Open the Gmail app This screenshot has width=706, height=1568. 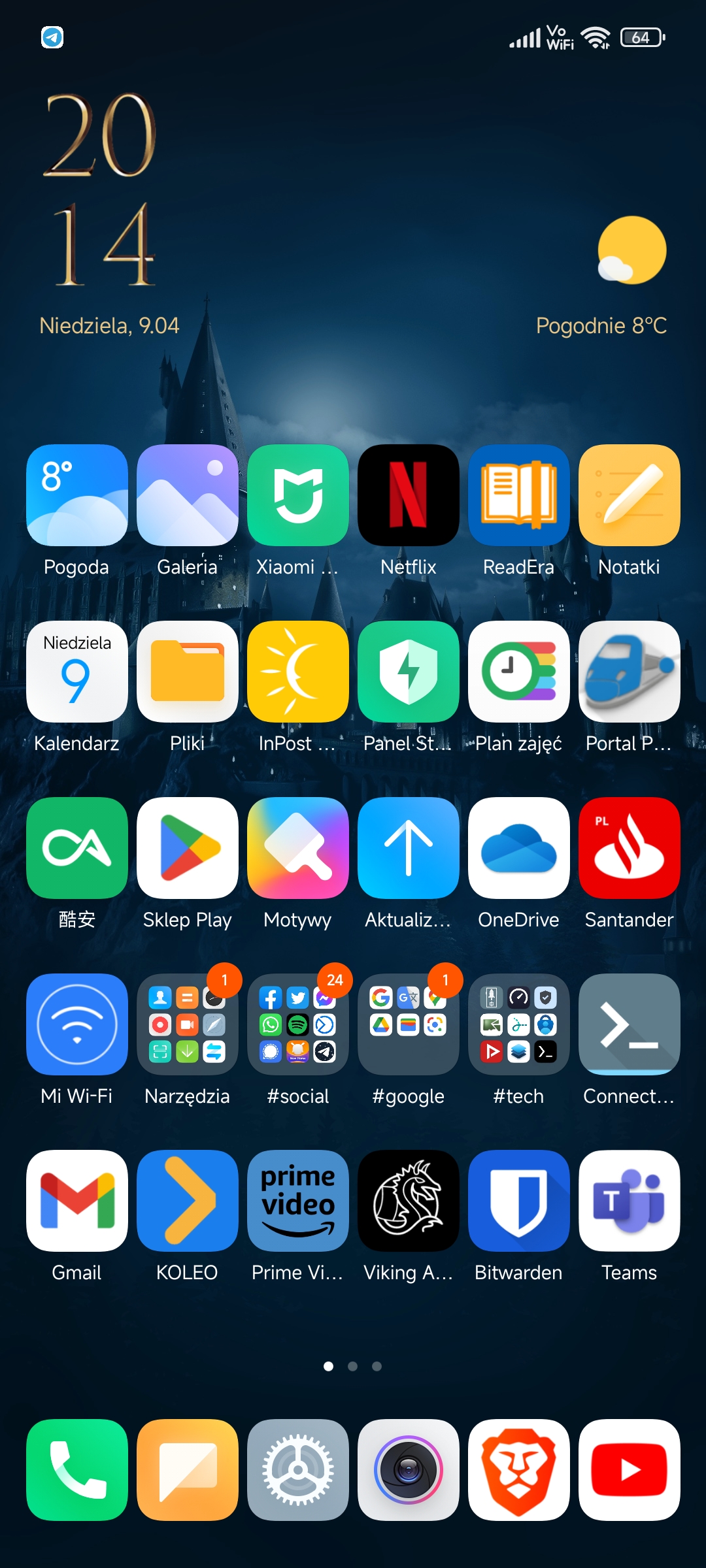click(77, 1201)
